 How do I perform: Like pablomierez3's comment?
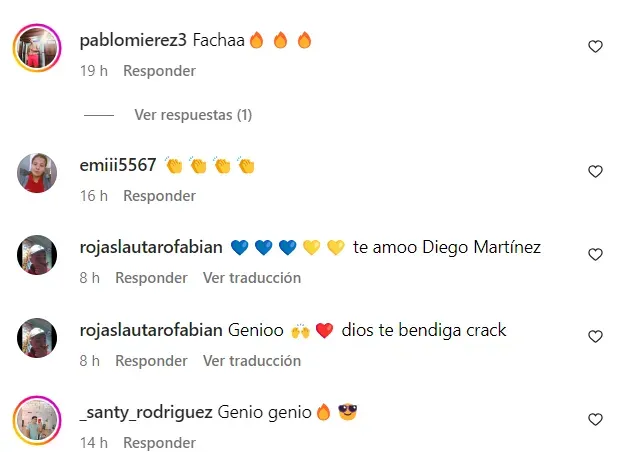tap(595, 47)
